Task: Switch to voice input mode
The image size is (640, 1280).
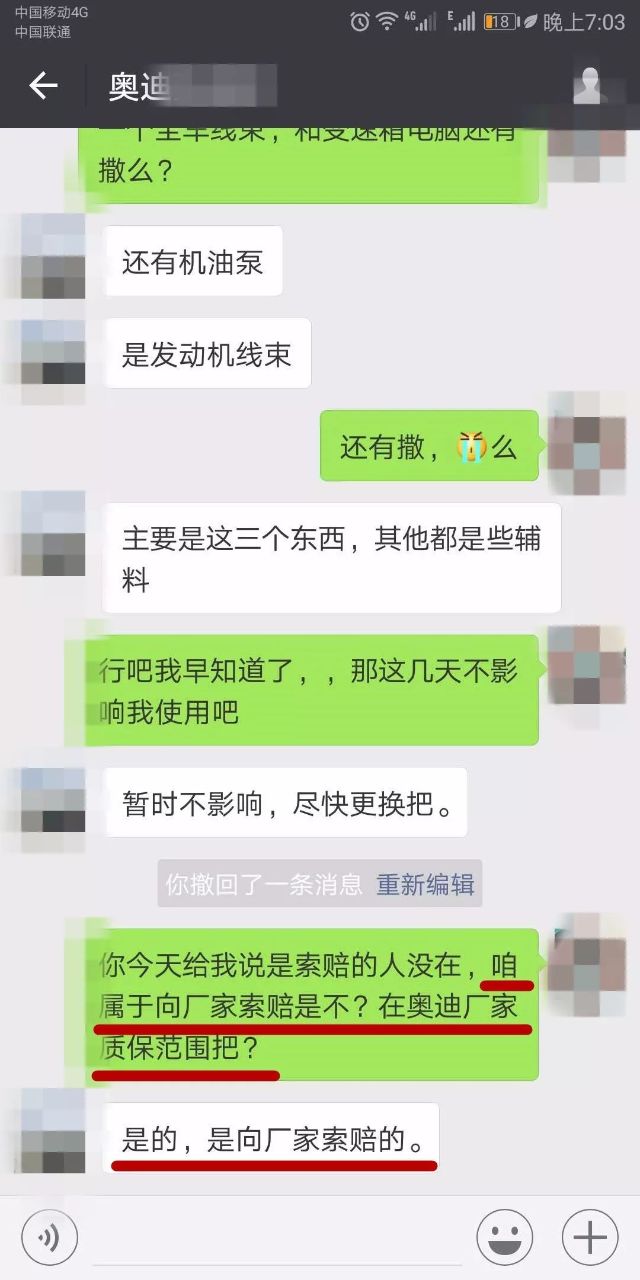Action: [x=49, y=1238]
